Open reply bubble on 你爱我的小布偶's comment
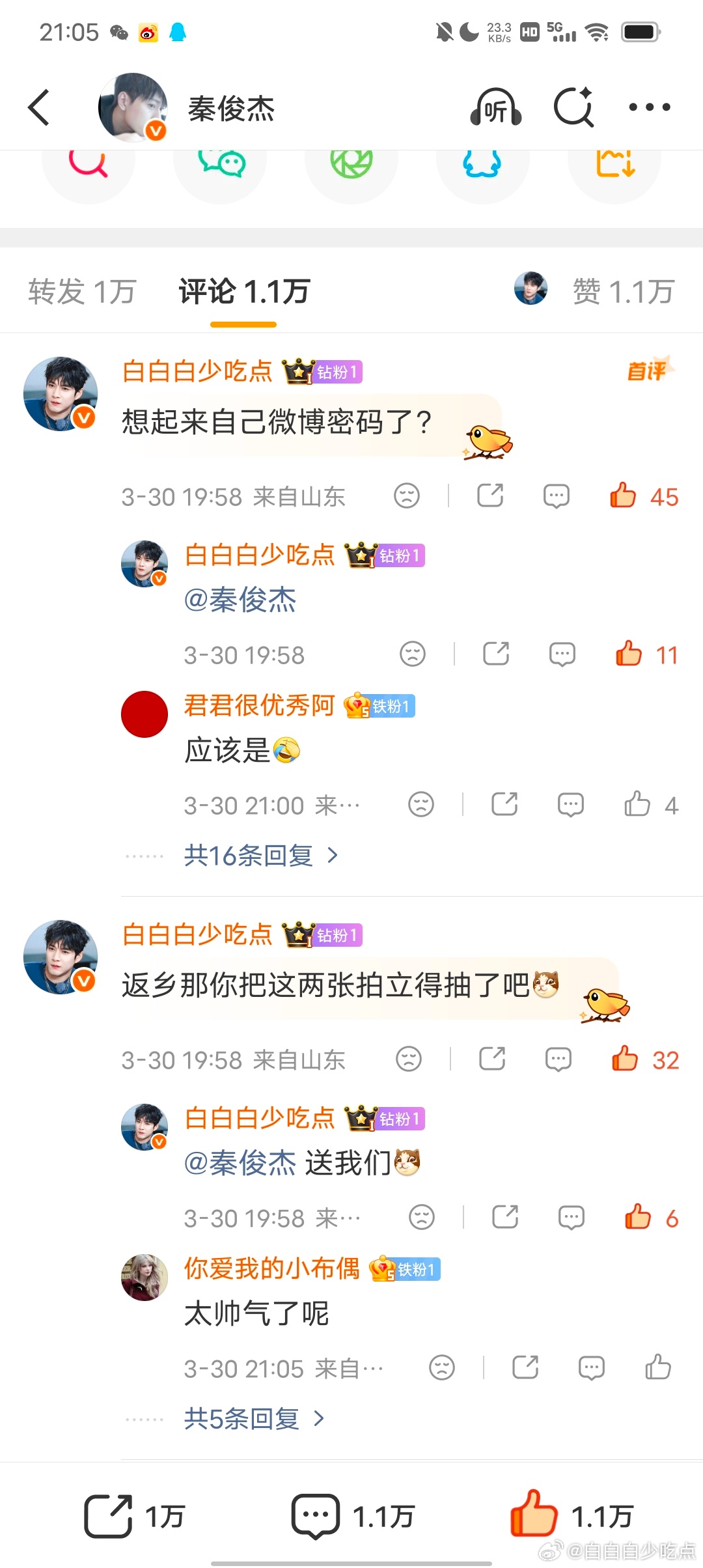This screenshot has width=703, height=1568. (591, 1368)
